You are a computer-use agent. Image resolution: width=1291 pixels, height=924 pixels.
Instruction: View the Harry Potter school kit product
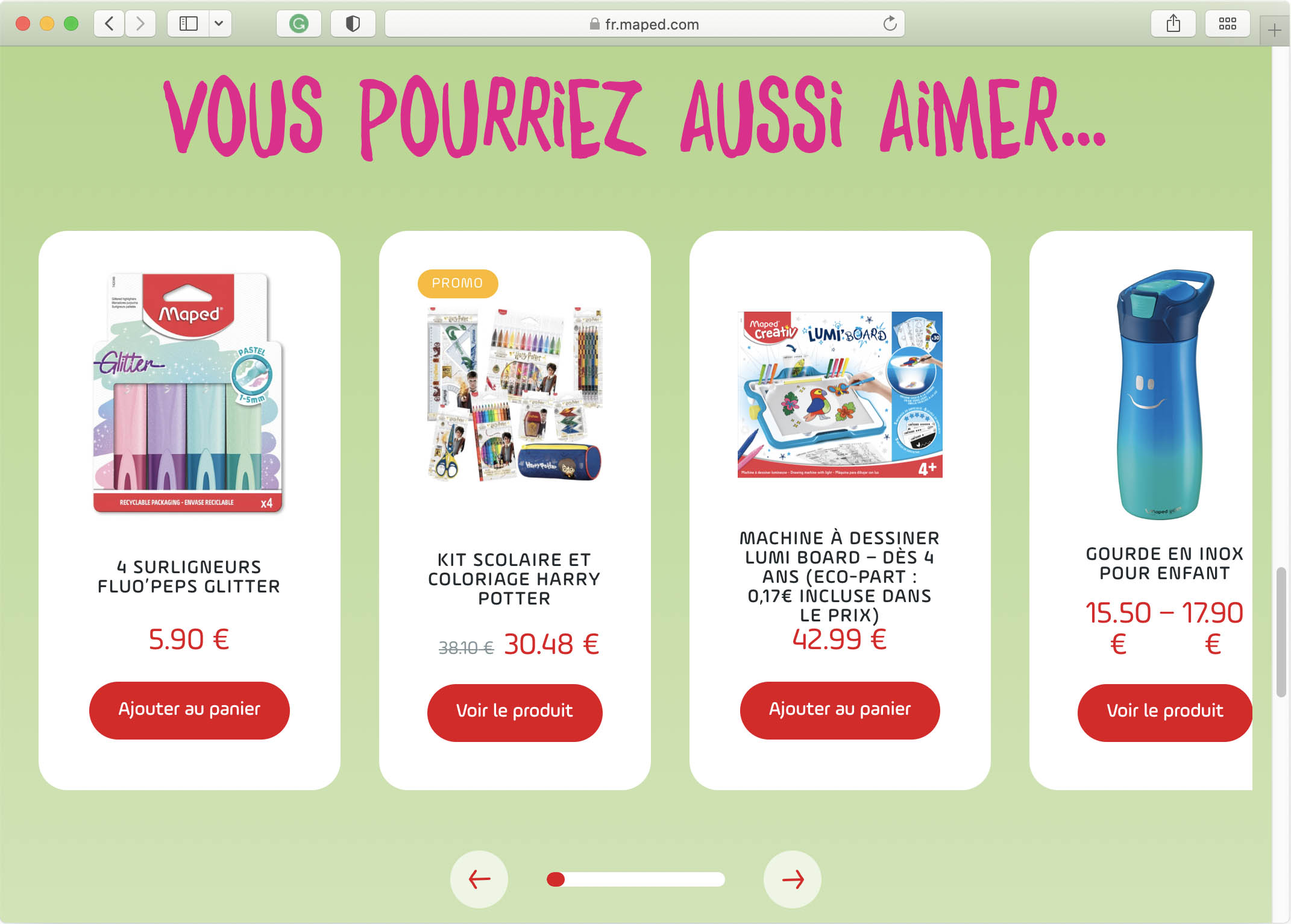tap(514, 711)
